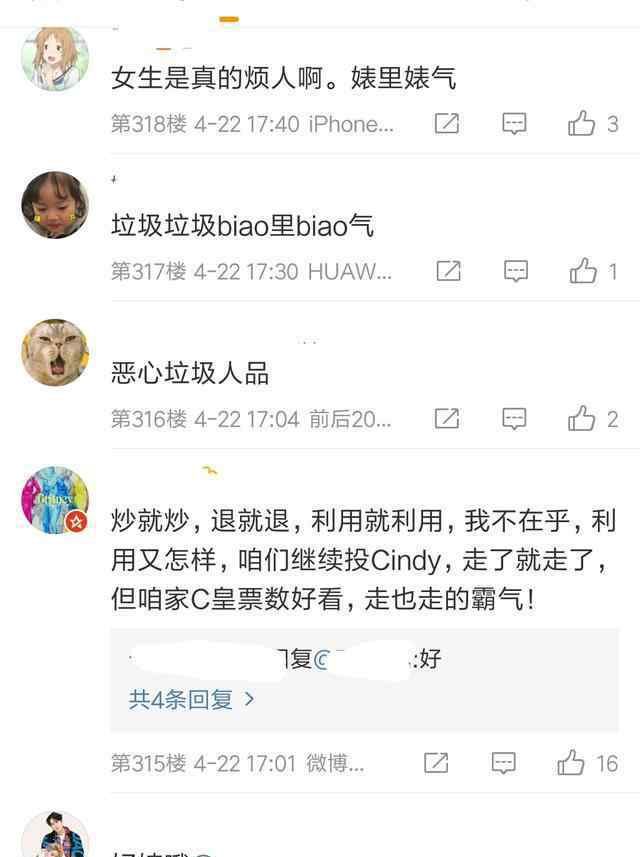640x857 pixels.
Task: Repost the floor 315 comment
Action: (436, 763)
